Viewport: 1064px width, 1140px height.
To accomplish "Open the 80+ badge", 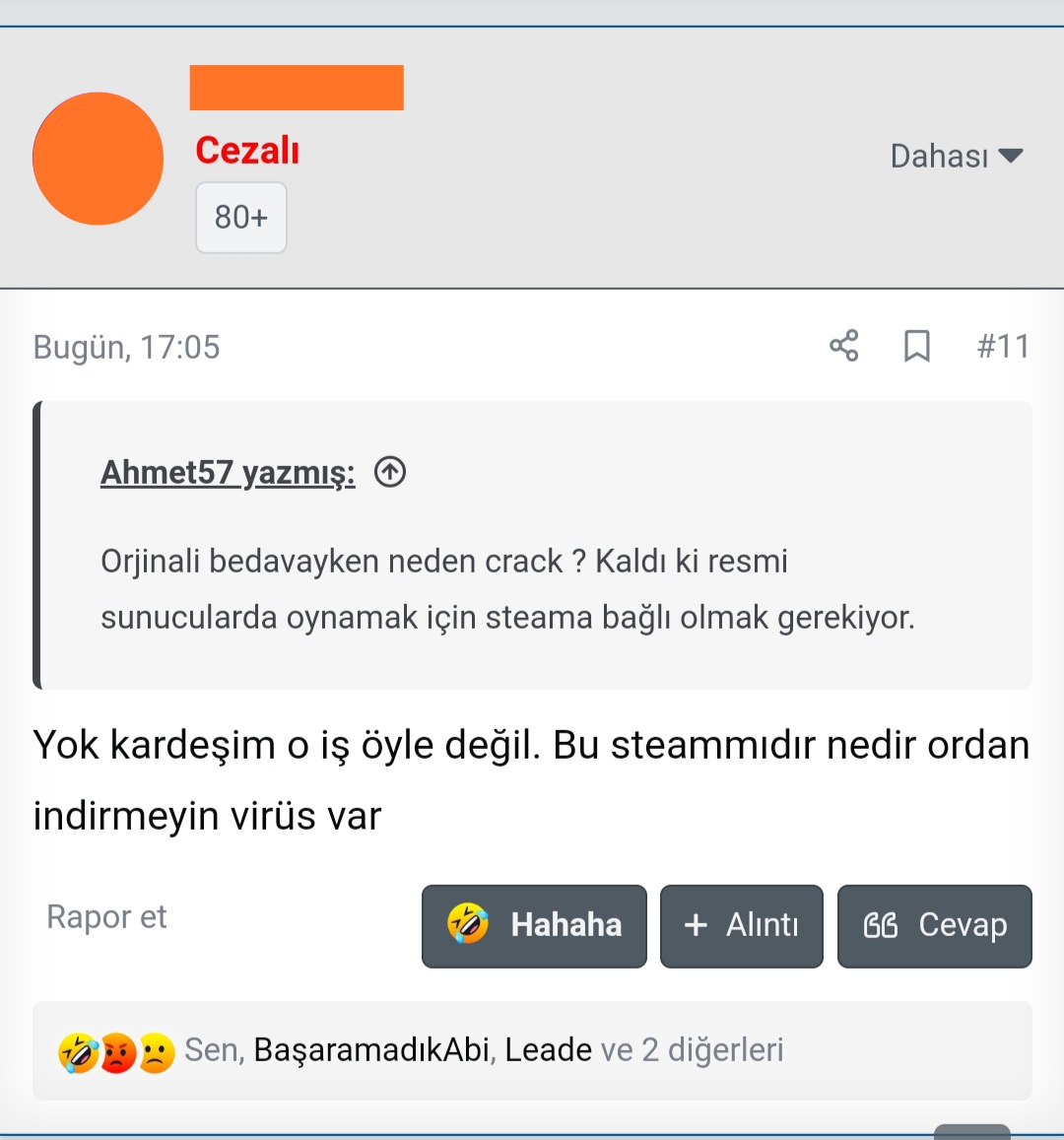I will [x=241, y=217].
